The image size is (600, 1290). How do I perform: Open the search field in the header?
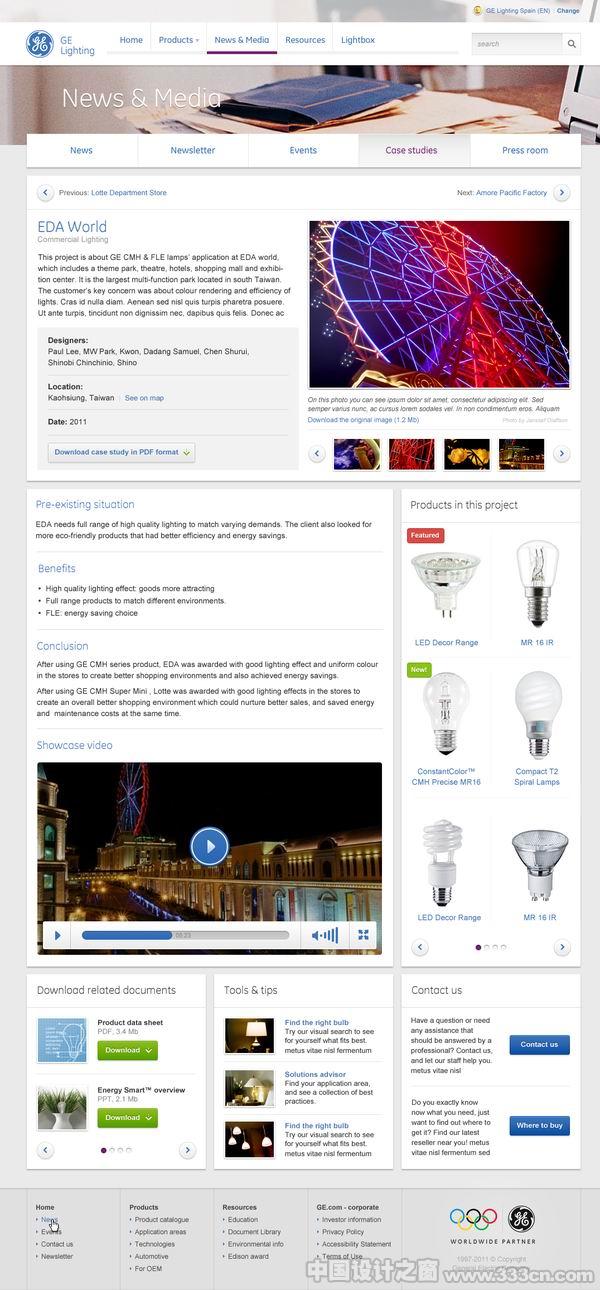pos(517,44)
